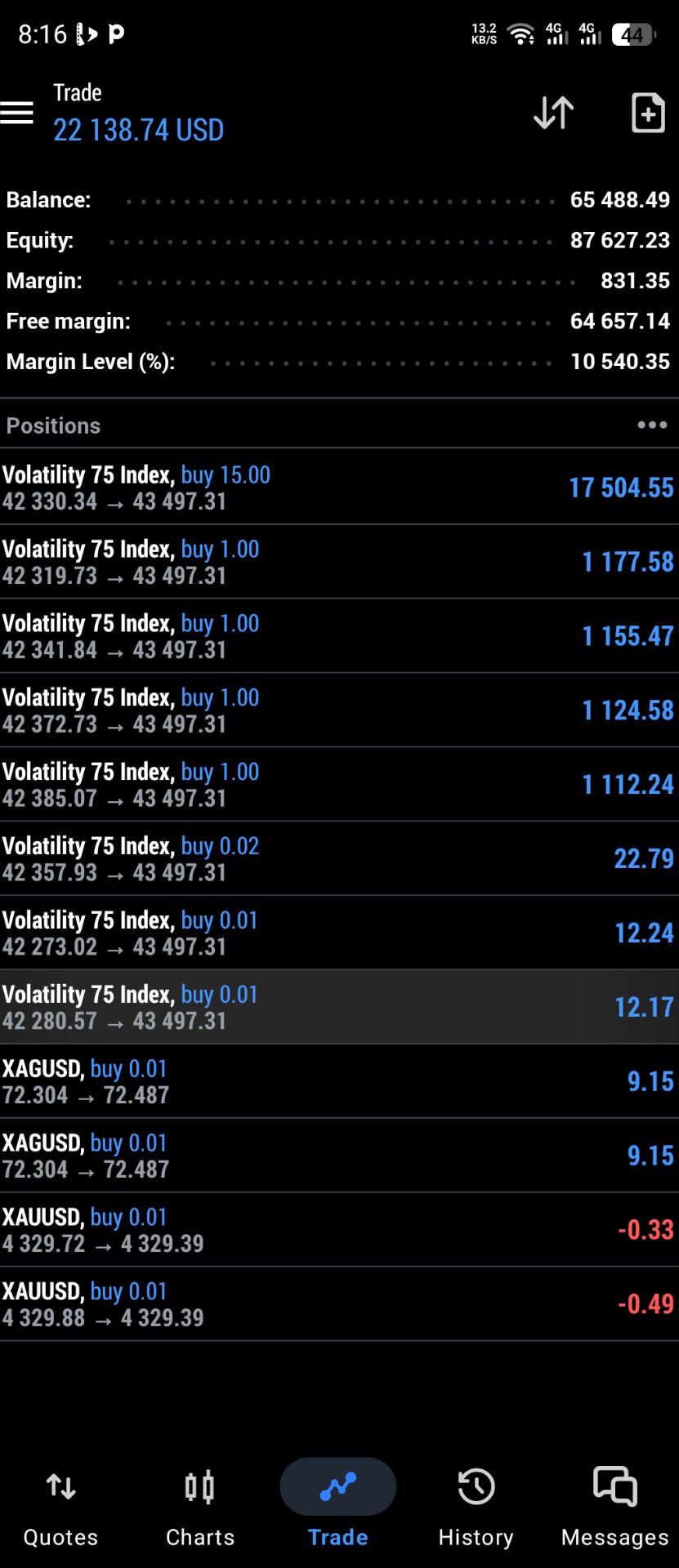Open Volatility 75 Index buy 15.00 position

click(x=339, y=487)
